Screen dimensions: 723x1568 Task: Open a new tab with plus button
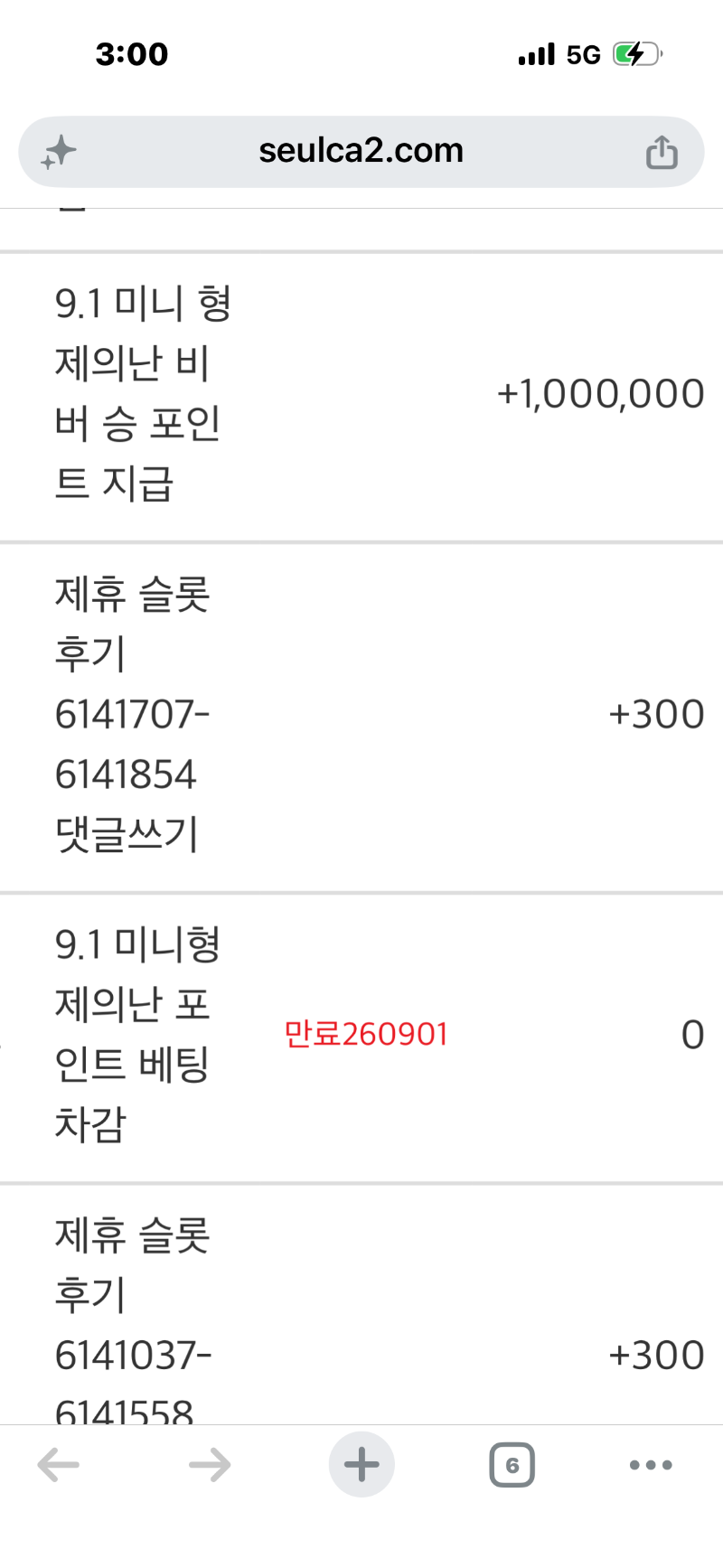[x=361, y=1464]
